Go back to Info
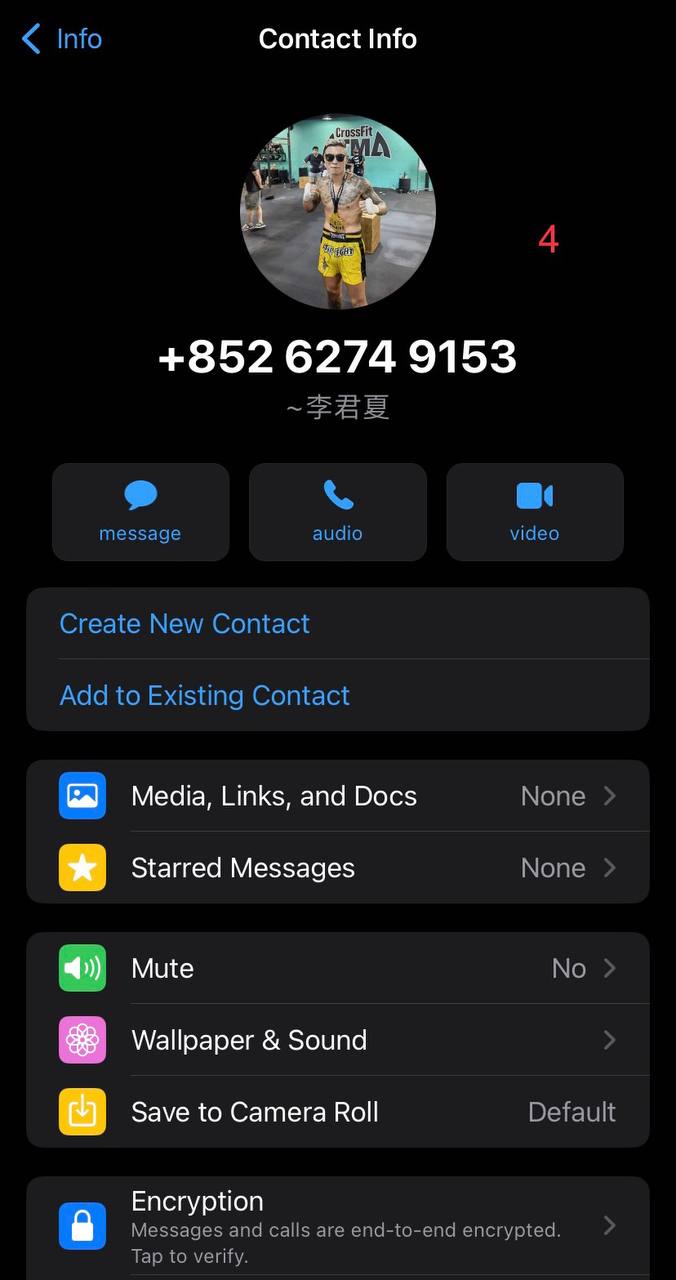 (62, 39)
